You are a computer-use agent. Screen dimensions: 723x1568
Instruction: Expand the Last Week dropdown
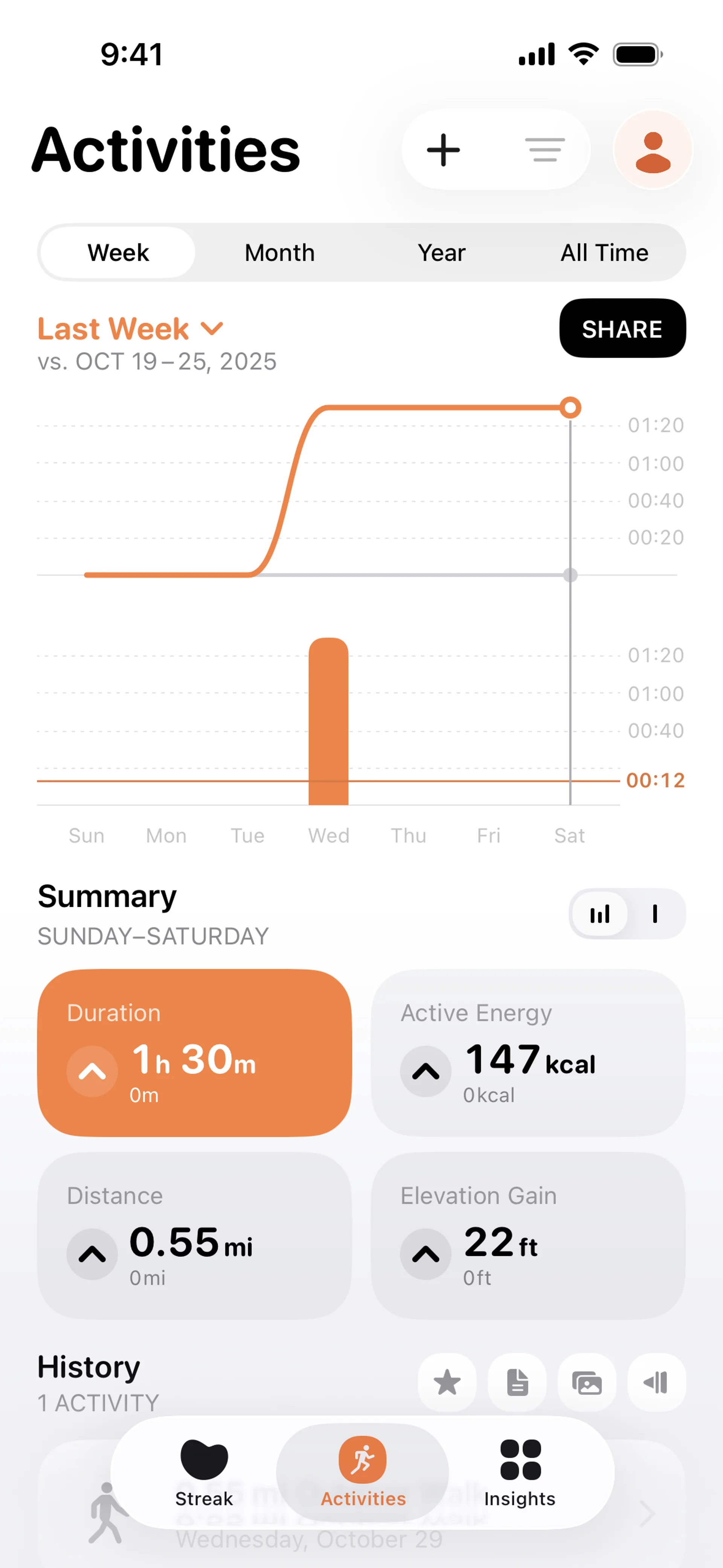(130, 329)
